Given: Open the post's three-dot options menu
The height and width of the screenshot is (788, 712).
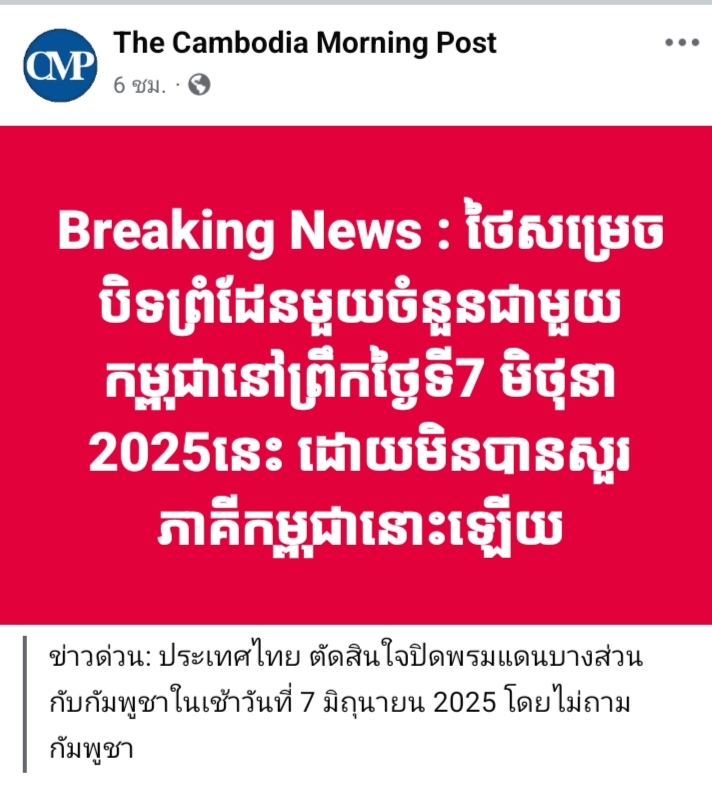Looking at the screenshot, I should [681, 43].
